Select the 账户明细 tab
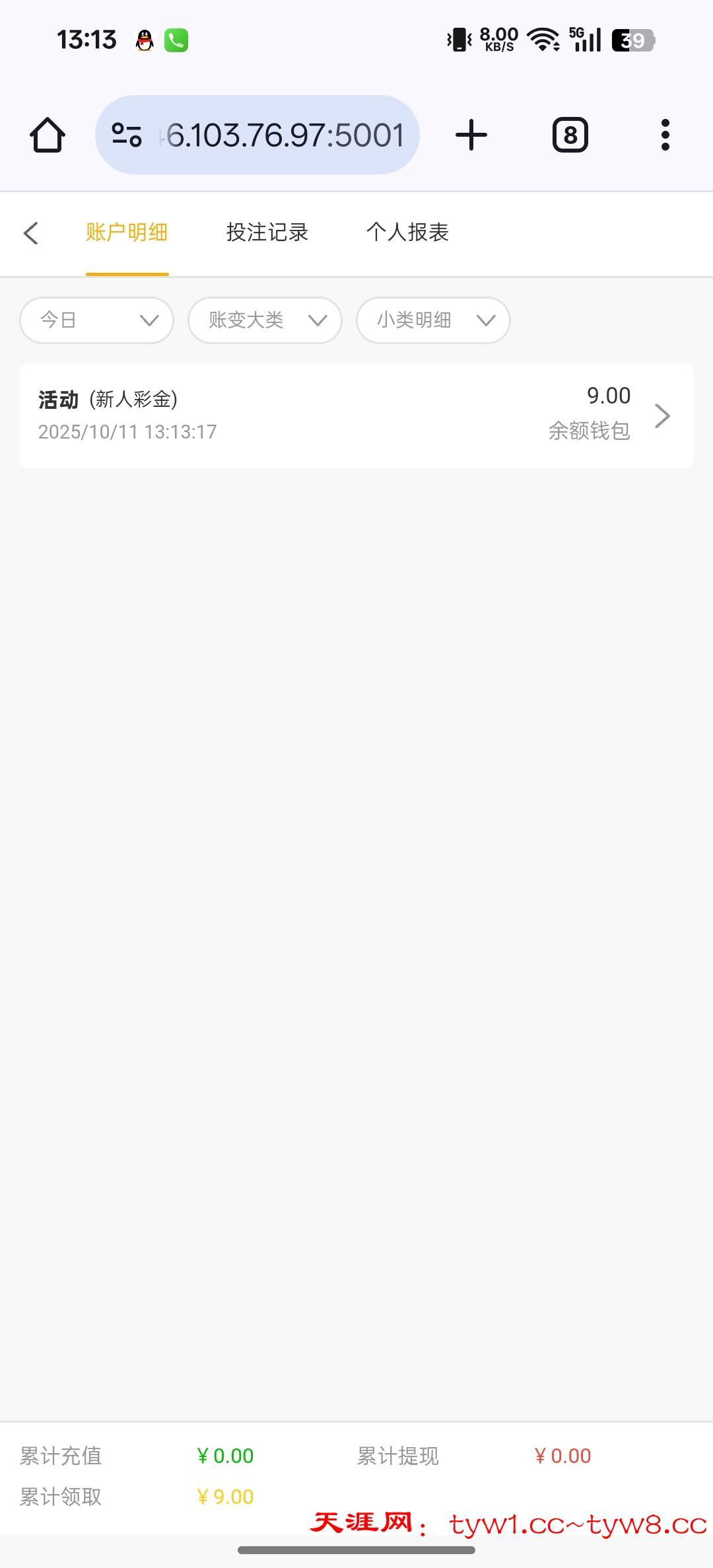 tap(127, 232)
